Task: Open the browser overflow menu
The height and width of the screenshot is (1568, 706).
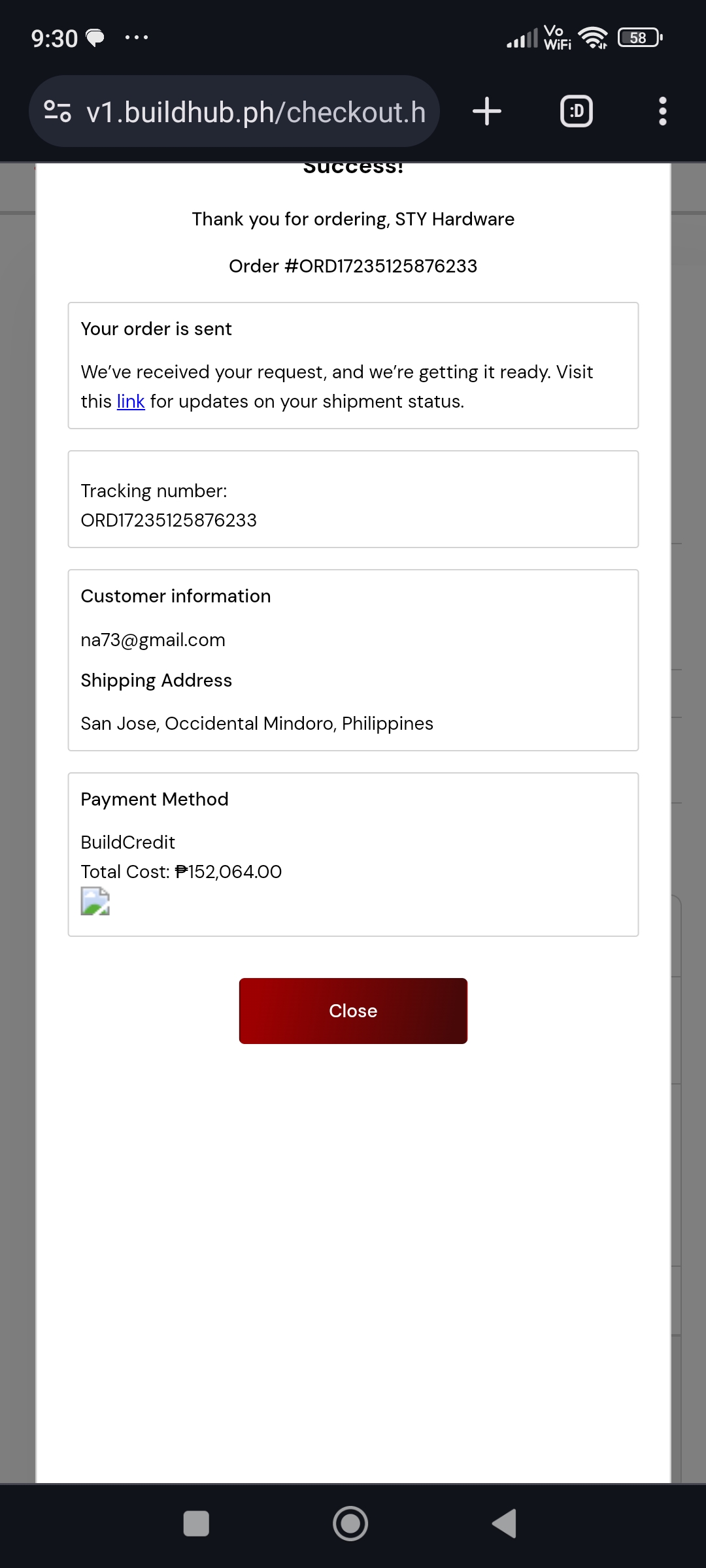Action: tap(662, 111)
